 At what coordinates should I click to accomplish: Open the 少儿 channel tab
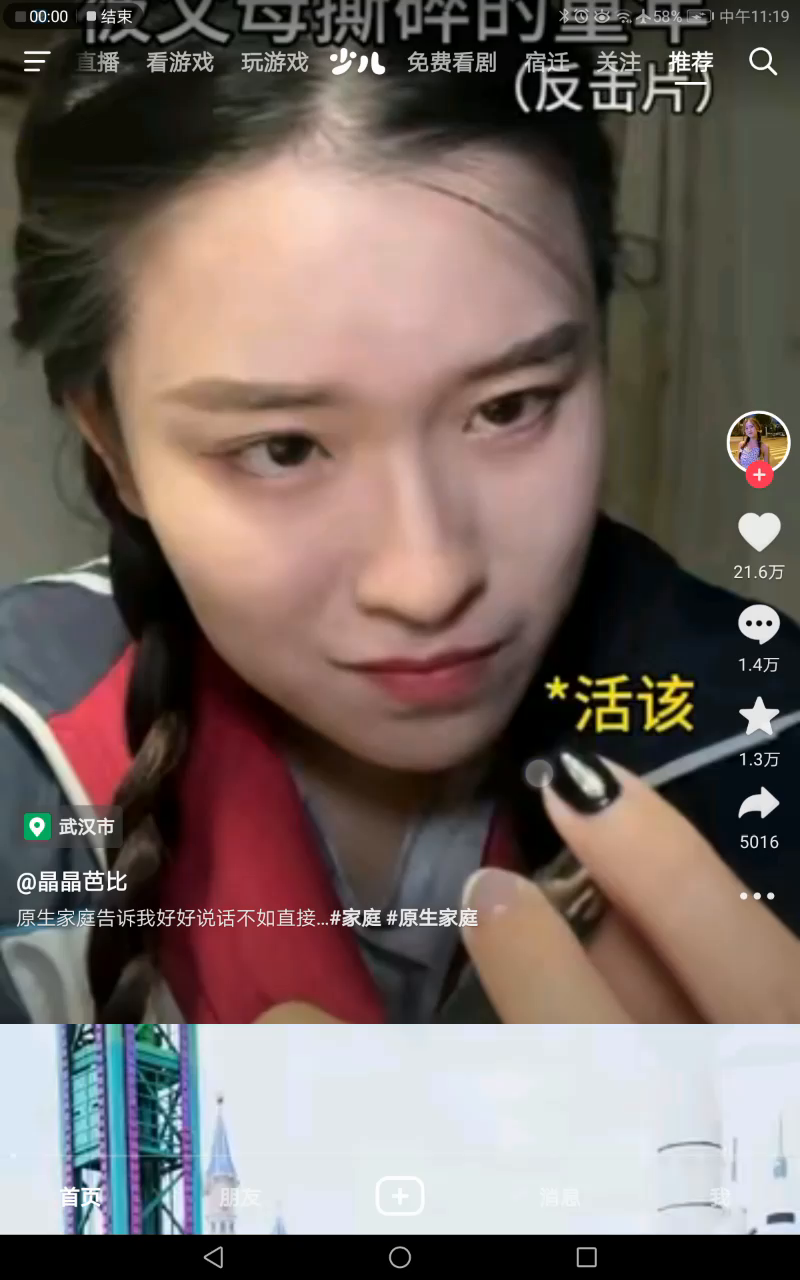click(357, 62)
